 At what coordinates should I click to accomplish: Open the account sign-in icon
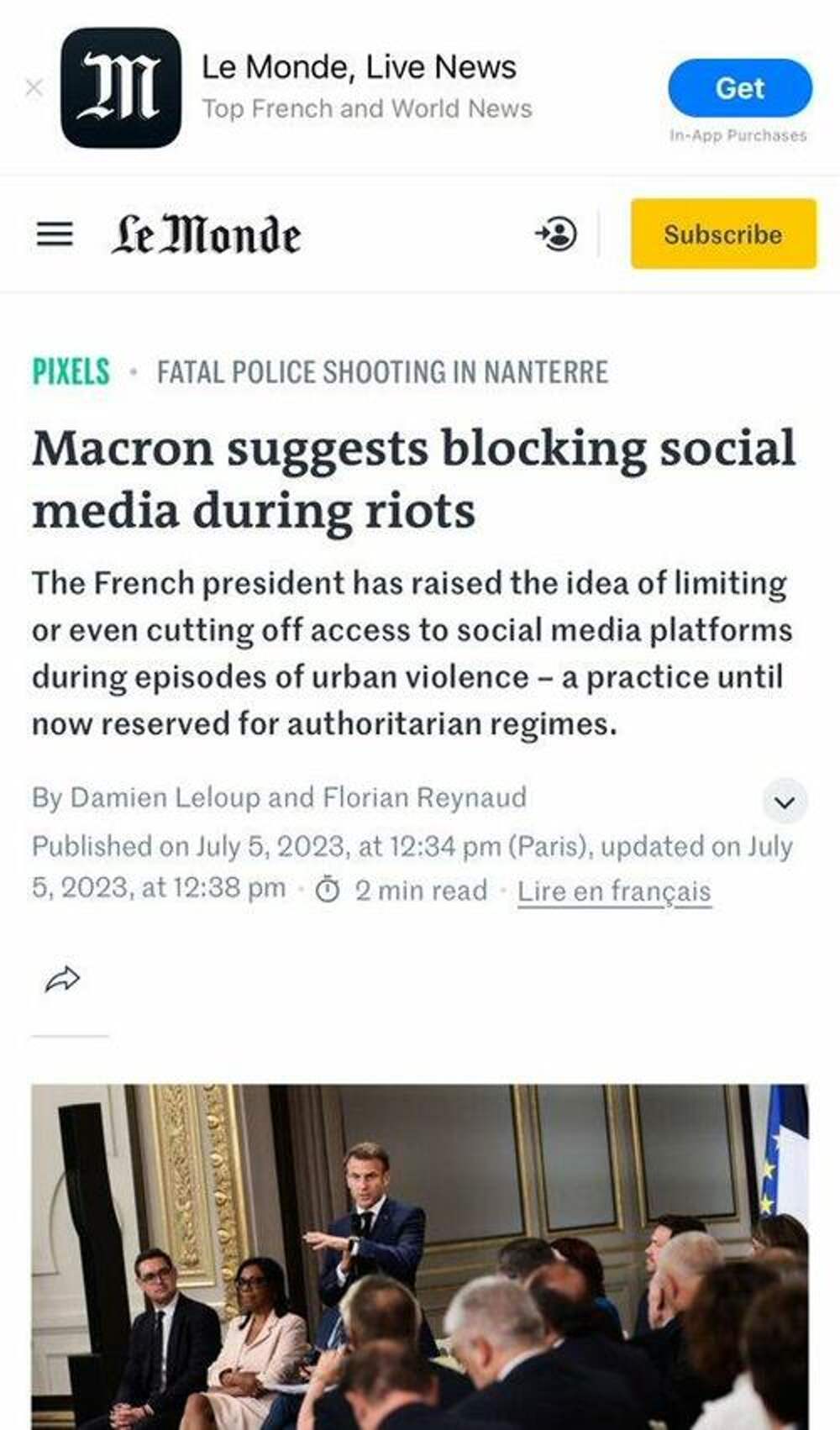point(556,234)
